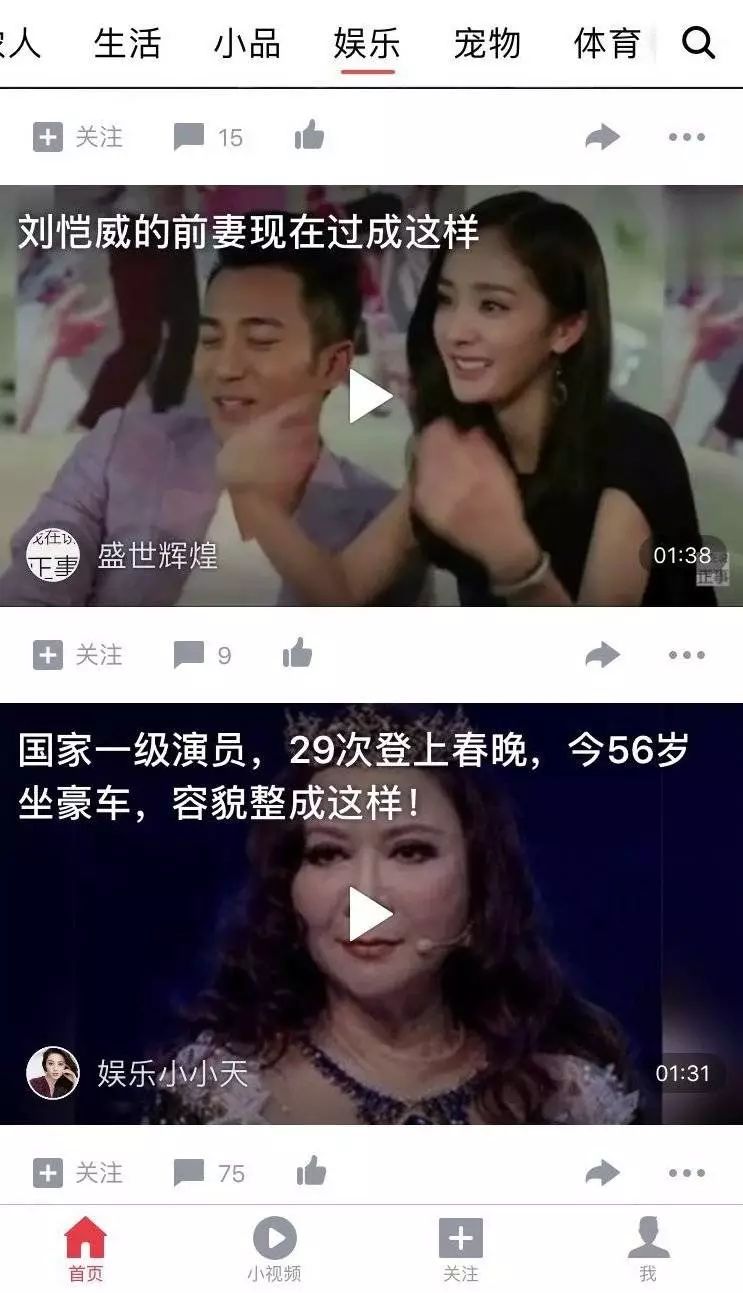Switch to the 生活 tab
The height and width of the screenshot is (1293, 743).
(127, 43)
